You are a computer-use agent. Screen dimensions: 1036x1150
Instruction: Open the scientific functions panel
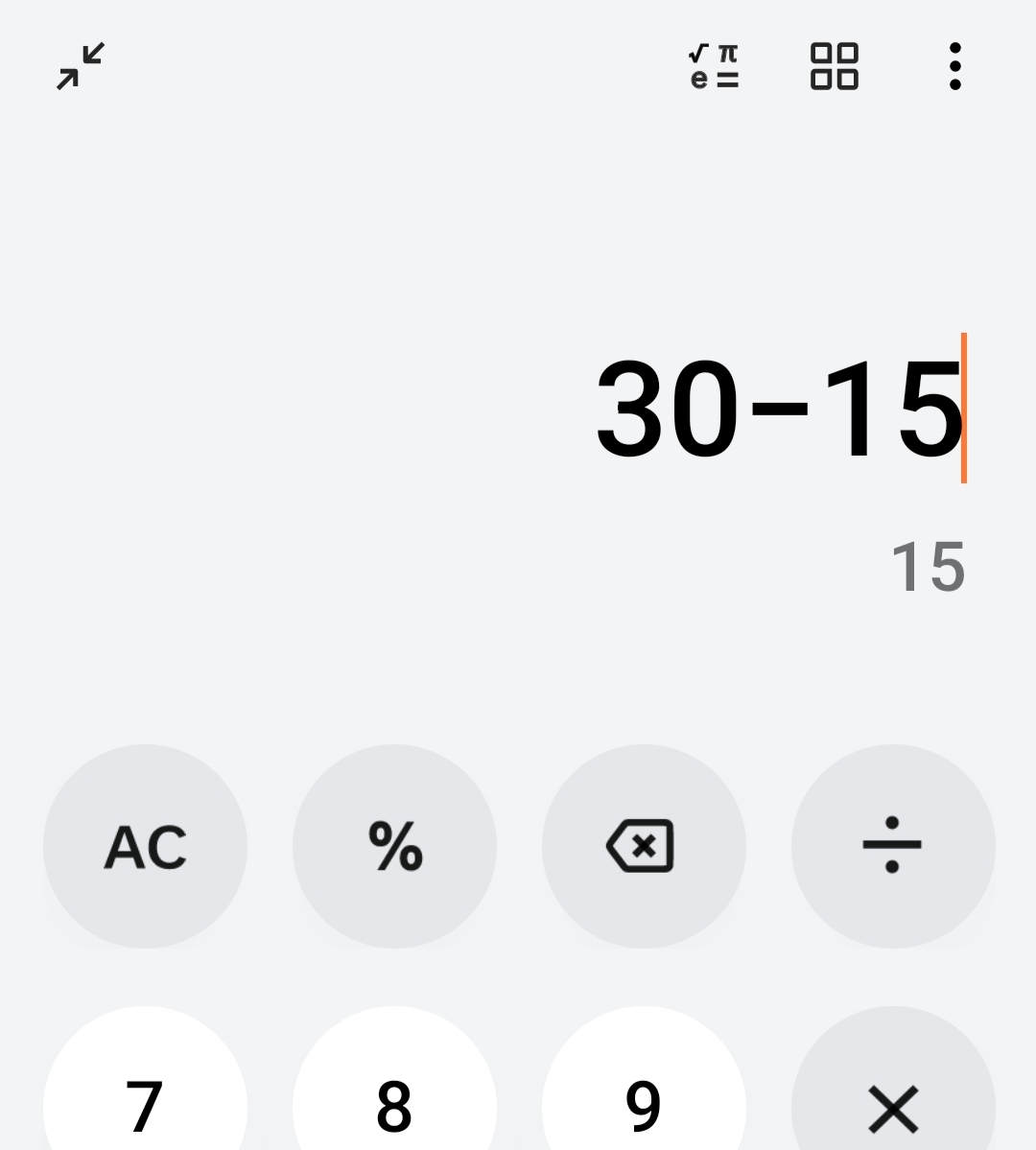point(715,66)
